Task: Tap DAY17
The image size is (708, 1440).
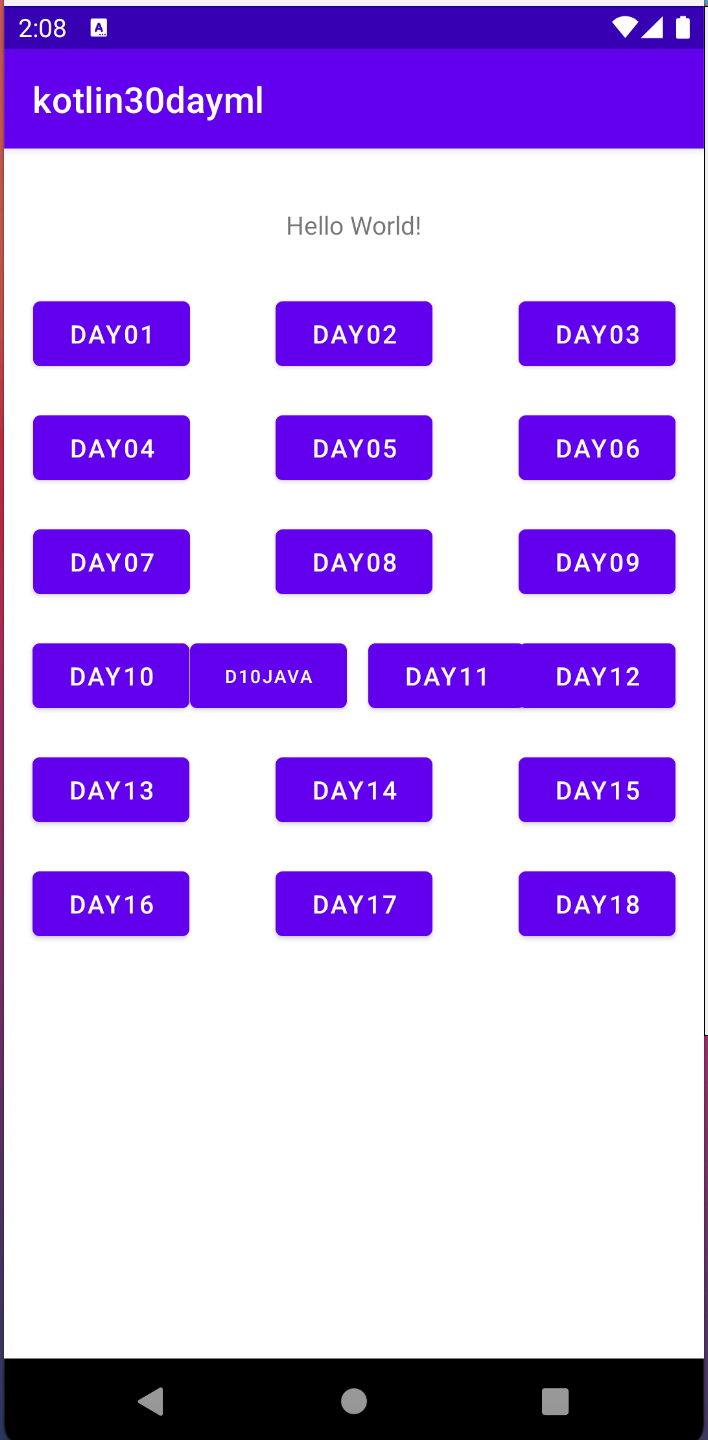Action: 354,904
